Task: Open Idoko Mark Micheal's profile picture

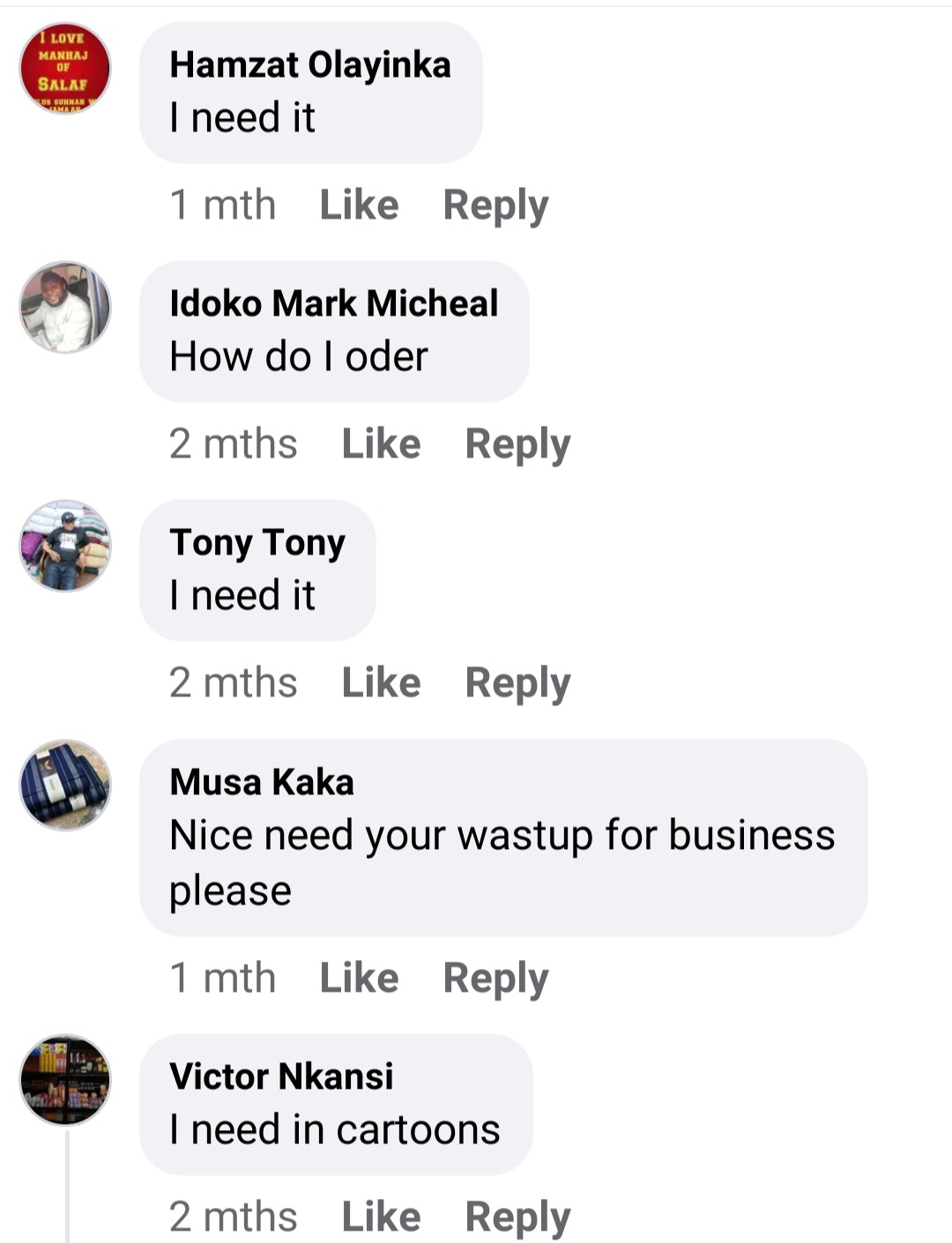Action: pos(65,307)
